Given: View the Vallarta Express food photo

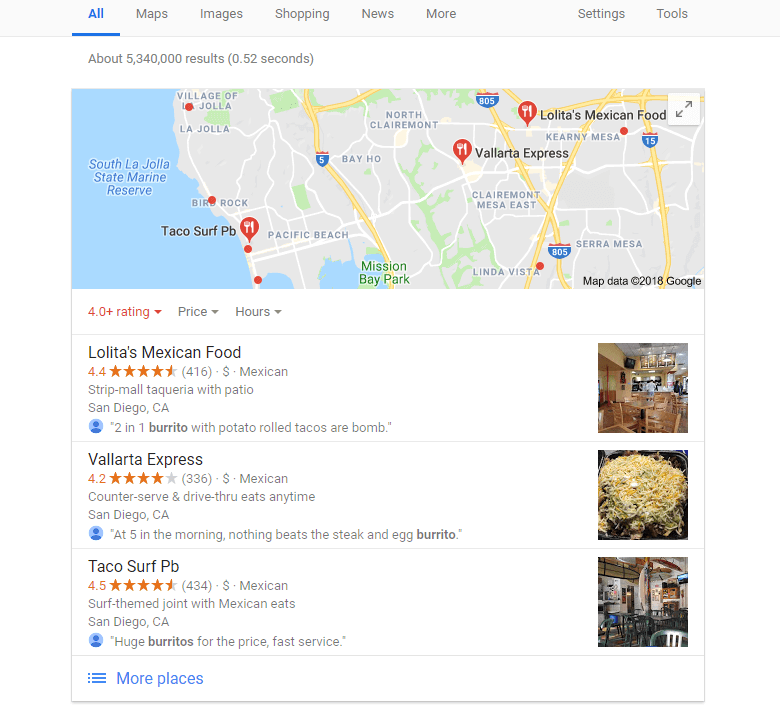Looking at the screenshot, I should pos(642,495).
